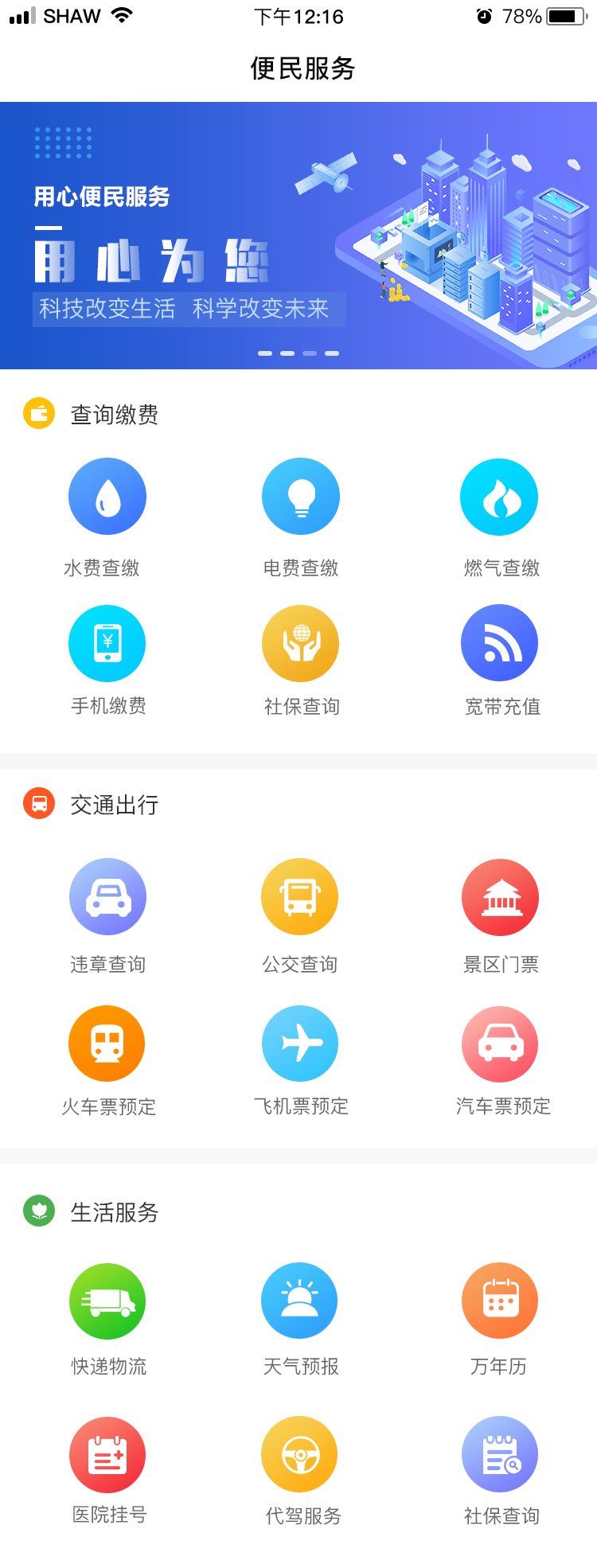Open the 用心便民服务 banner

(x=298, y=236)
